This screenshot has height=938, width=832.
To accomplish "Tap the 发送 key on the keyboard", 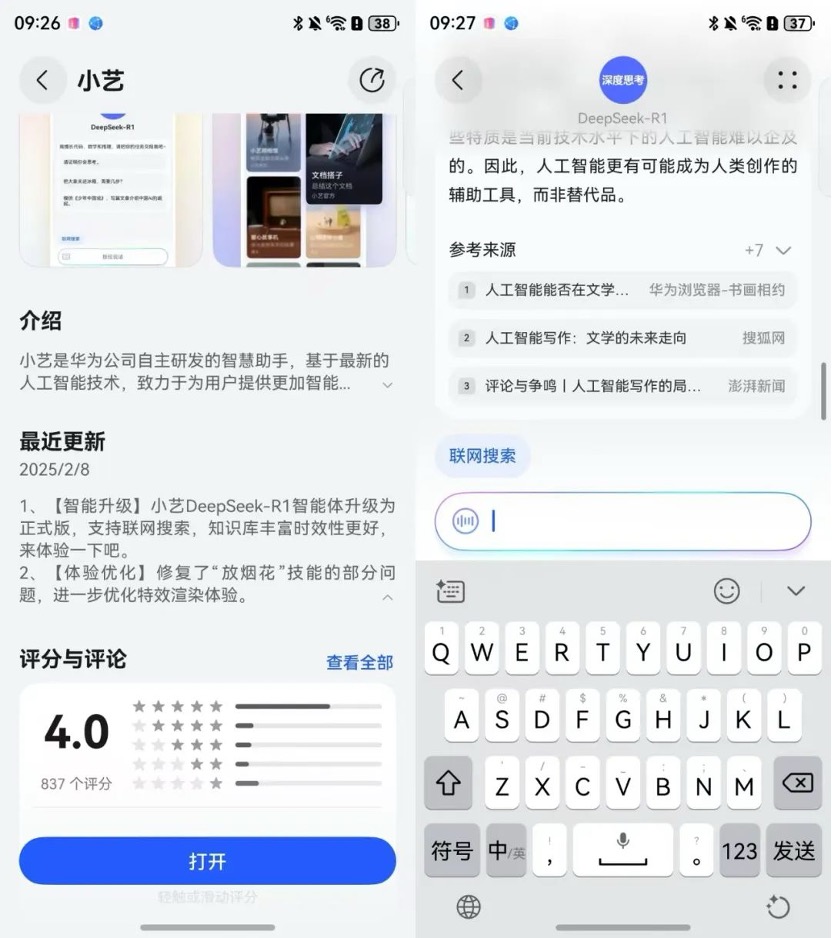I will [x=795, y=851].
